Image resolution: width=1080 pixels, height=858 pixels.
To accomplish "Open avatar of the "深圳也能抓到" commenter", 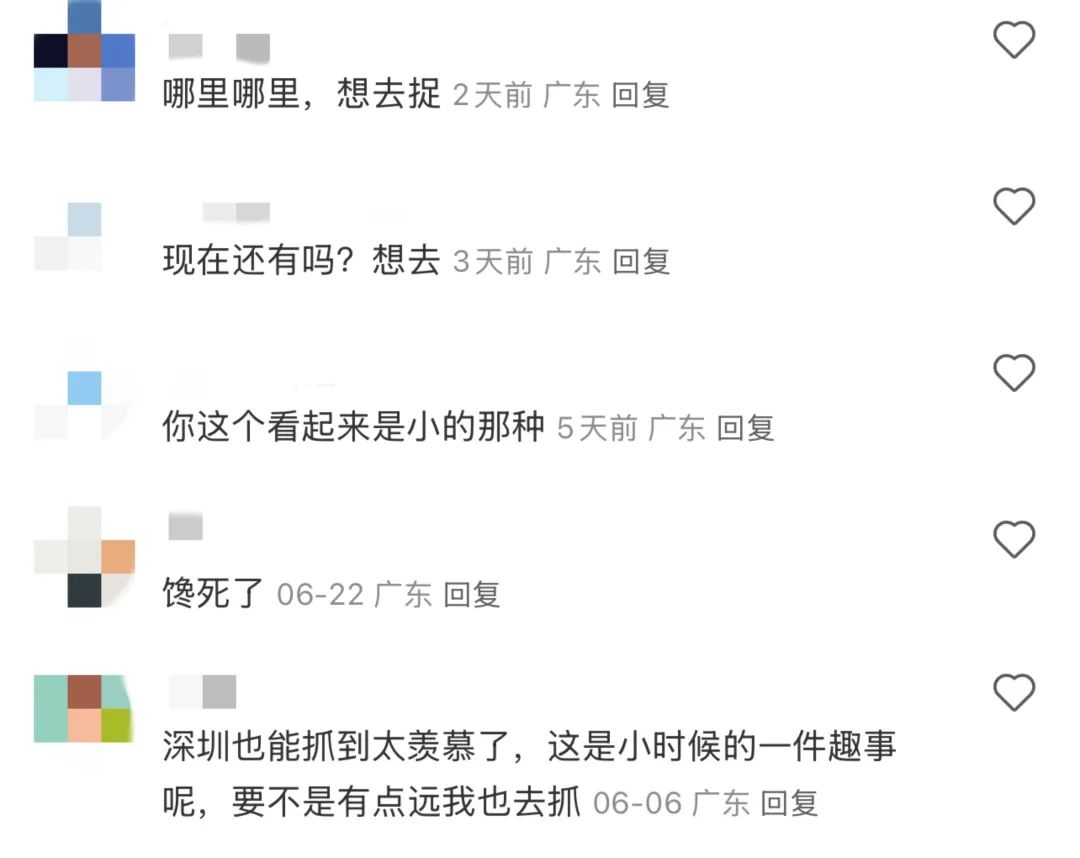I will (x=84, y=709).
